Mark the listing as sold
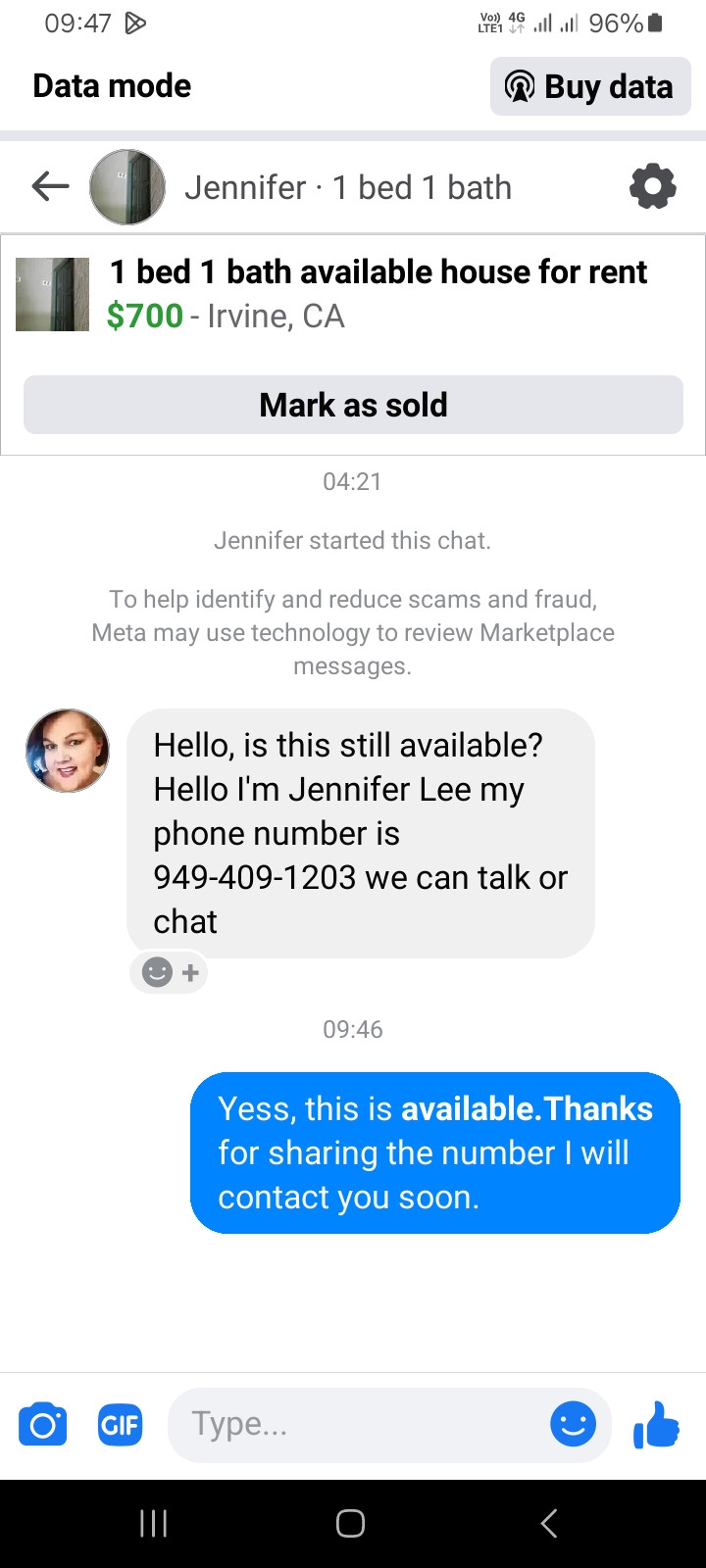Image resolution: width=706 pixels, height=1568 pixels. click(353, 405)
